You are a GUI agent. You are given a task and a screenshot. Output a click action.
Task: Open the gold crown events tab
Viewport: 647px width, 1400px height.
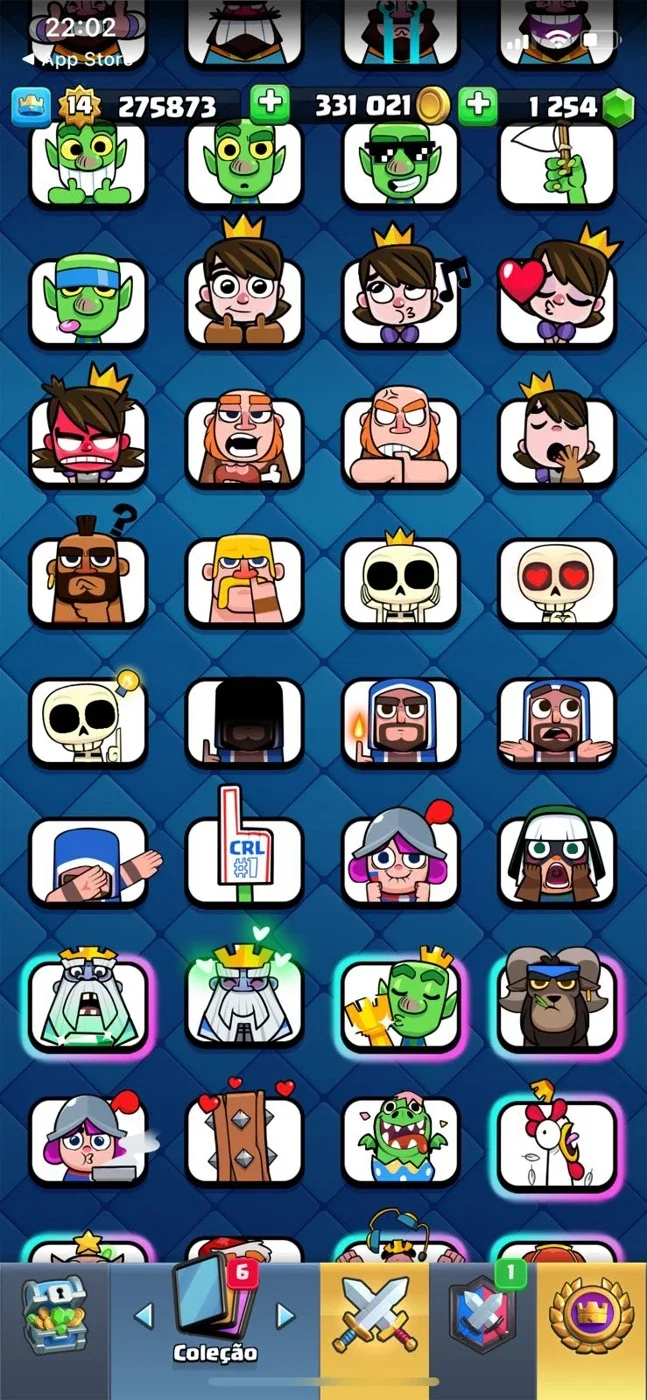pos(591,1314)
